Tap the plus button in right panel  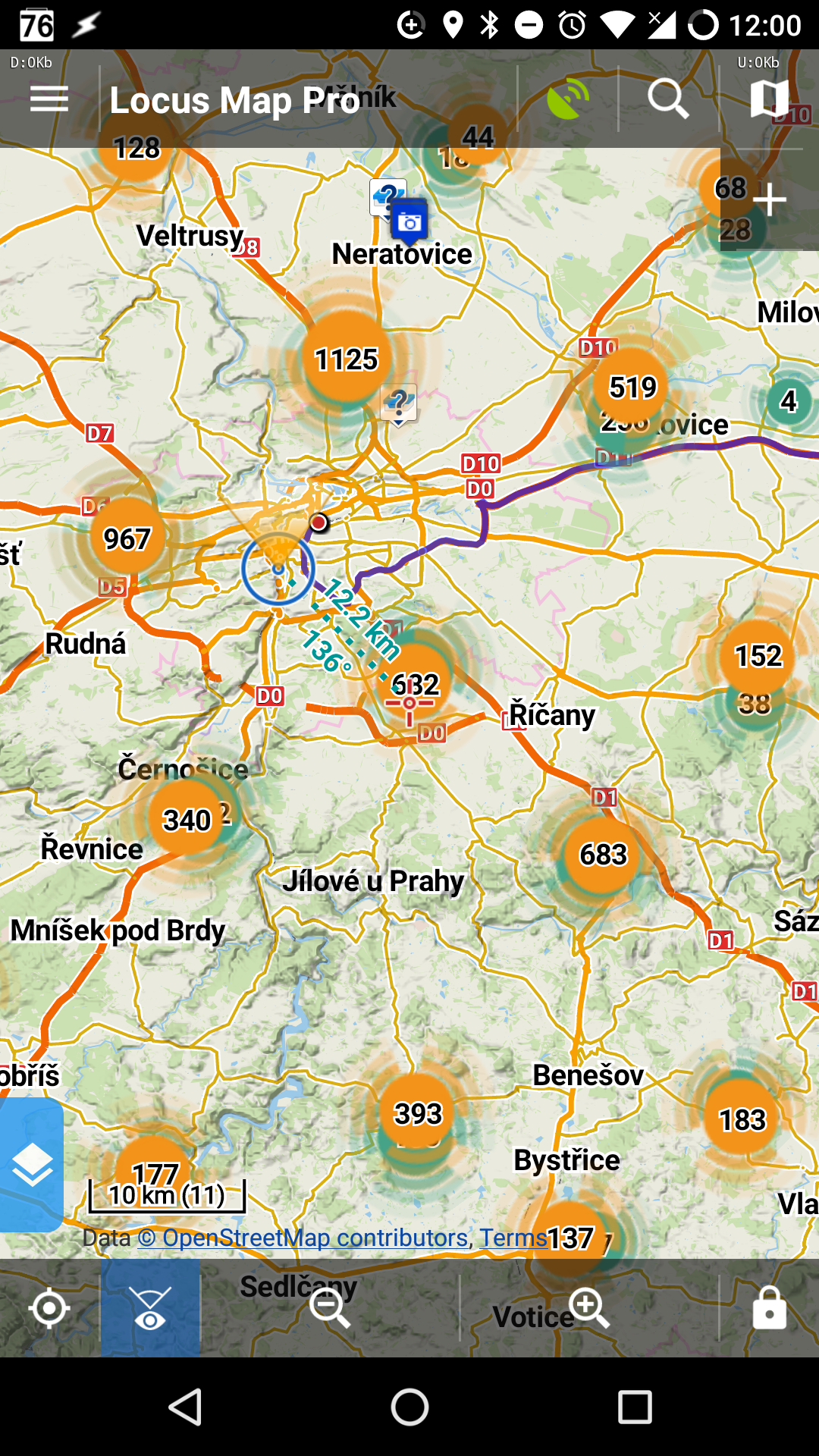point(770,200)
